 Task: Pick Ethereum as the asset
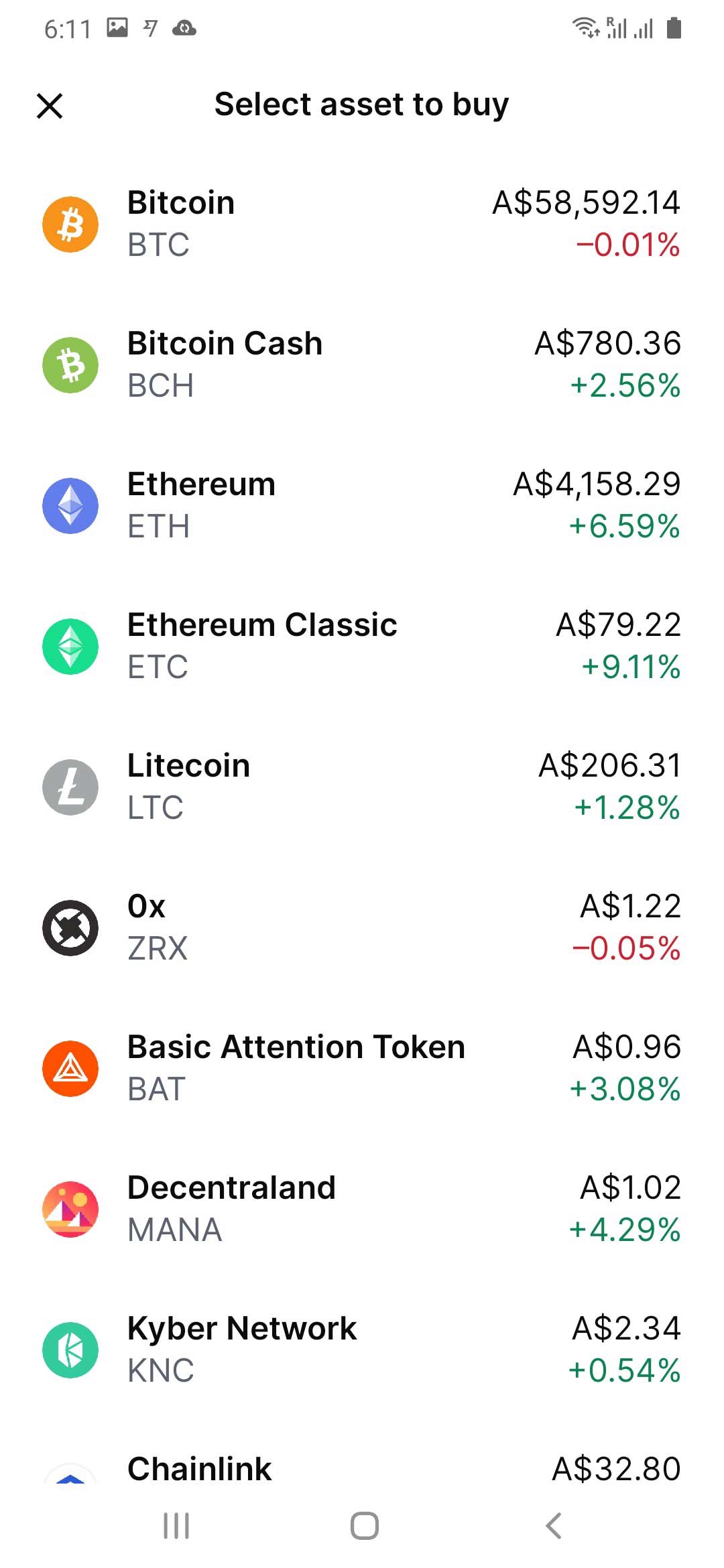(362, 505)
